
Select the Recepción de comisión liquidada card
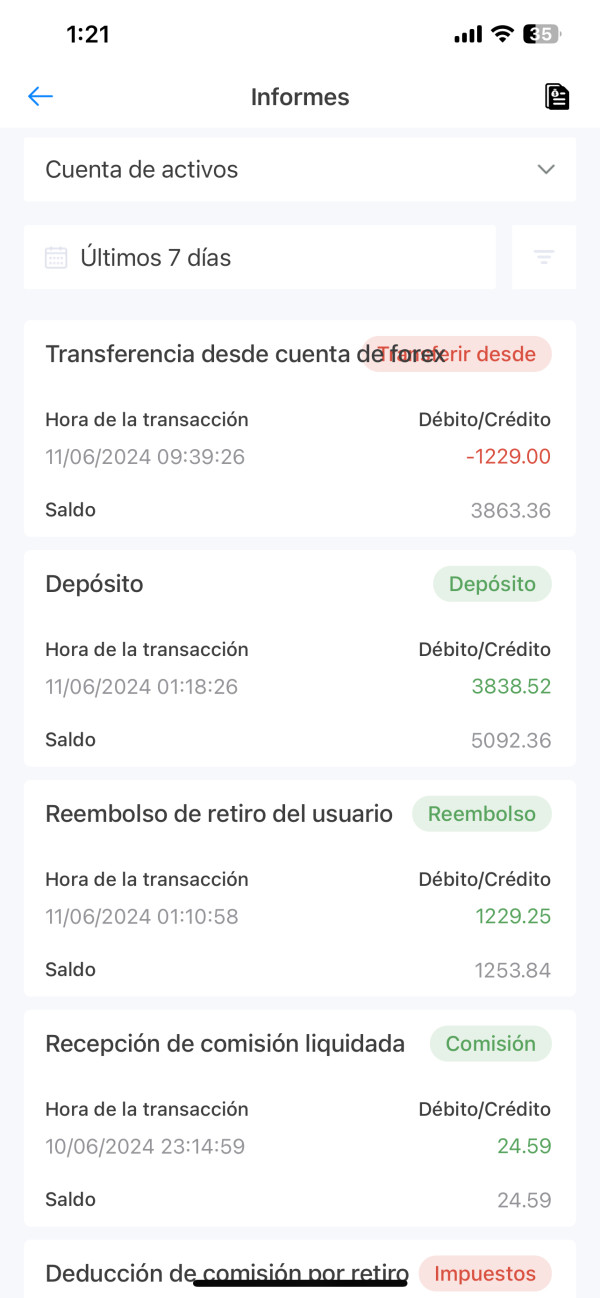(300, 1118)
